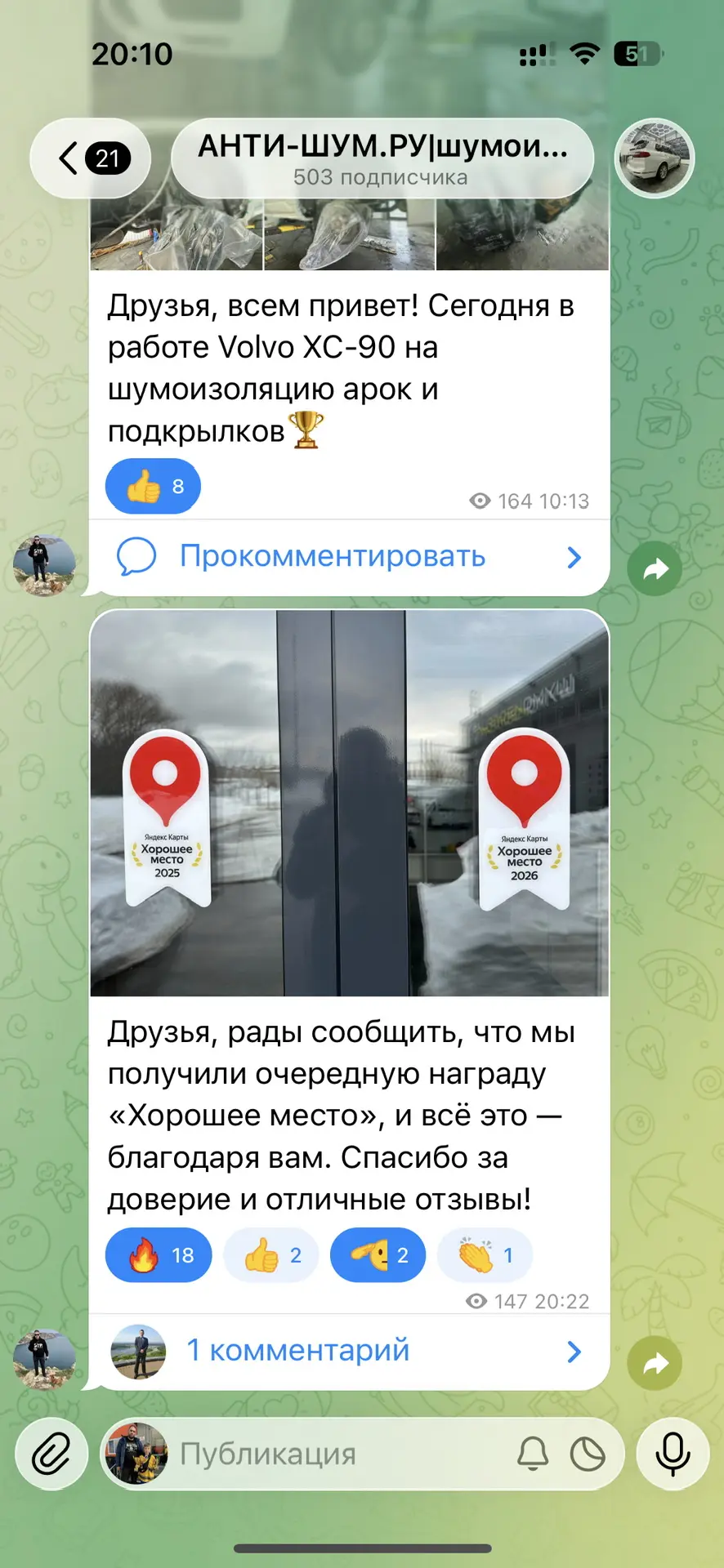Add fire reaction with 18 votes

click(159, 1255)
